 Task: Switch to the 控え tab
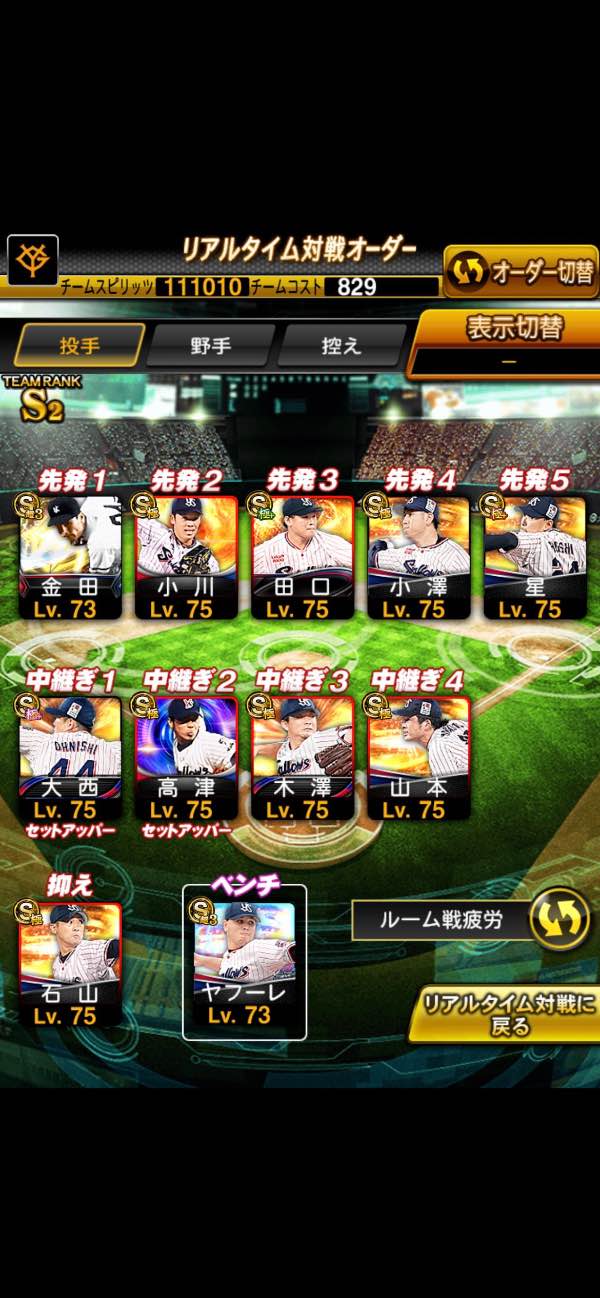[x=342, y=346]
